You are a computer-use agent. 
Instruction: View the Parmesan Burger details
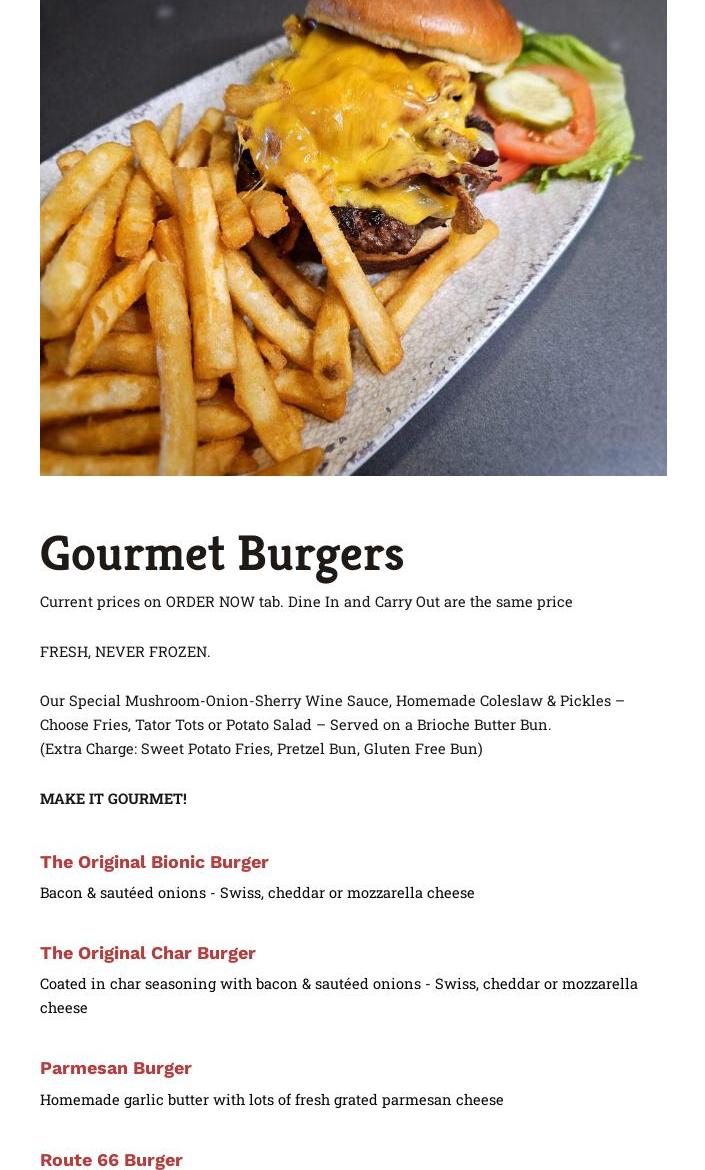tap(116, 1068)
